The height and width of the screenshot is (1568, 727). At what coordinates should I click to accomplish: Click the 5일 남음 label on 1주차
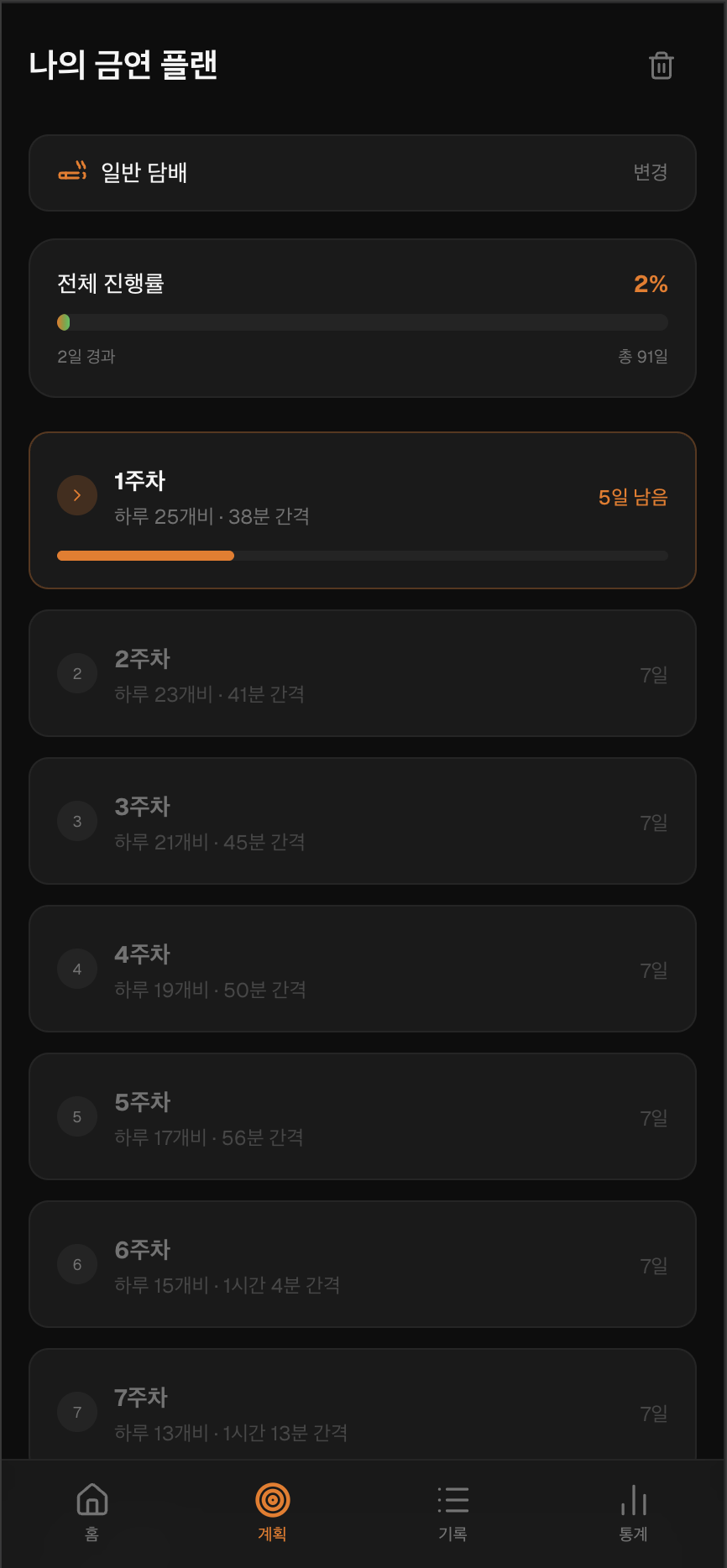click(633, 497)
